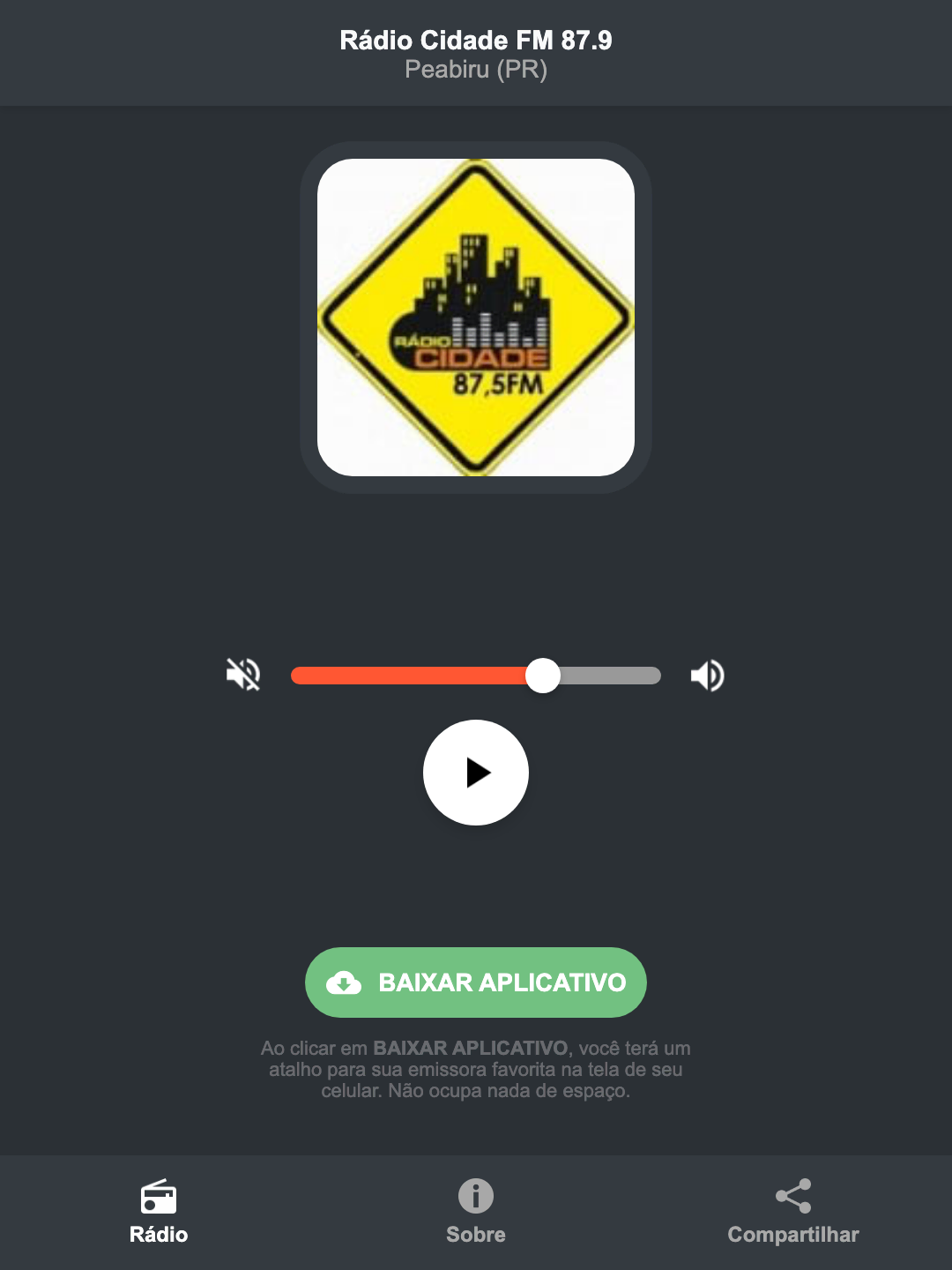Open the info icon above Sobre
This screenshot has width=952, height=1270.
(x=475, y=1198)
